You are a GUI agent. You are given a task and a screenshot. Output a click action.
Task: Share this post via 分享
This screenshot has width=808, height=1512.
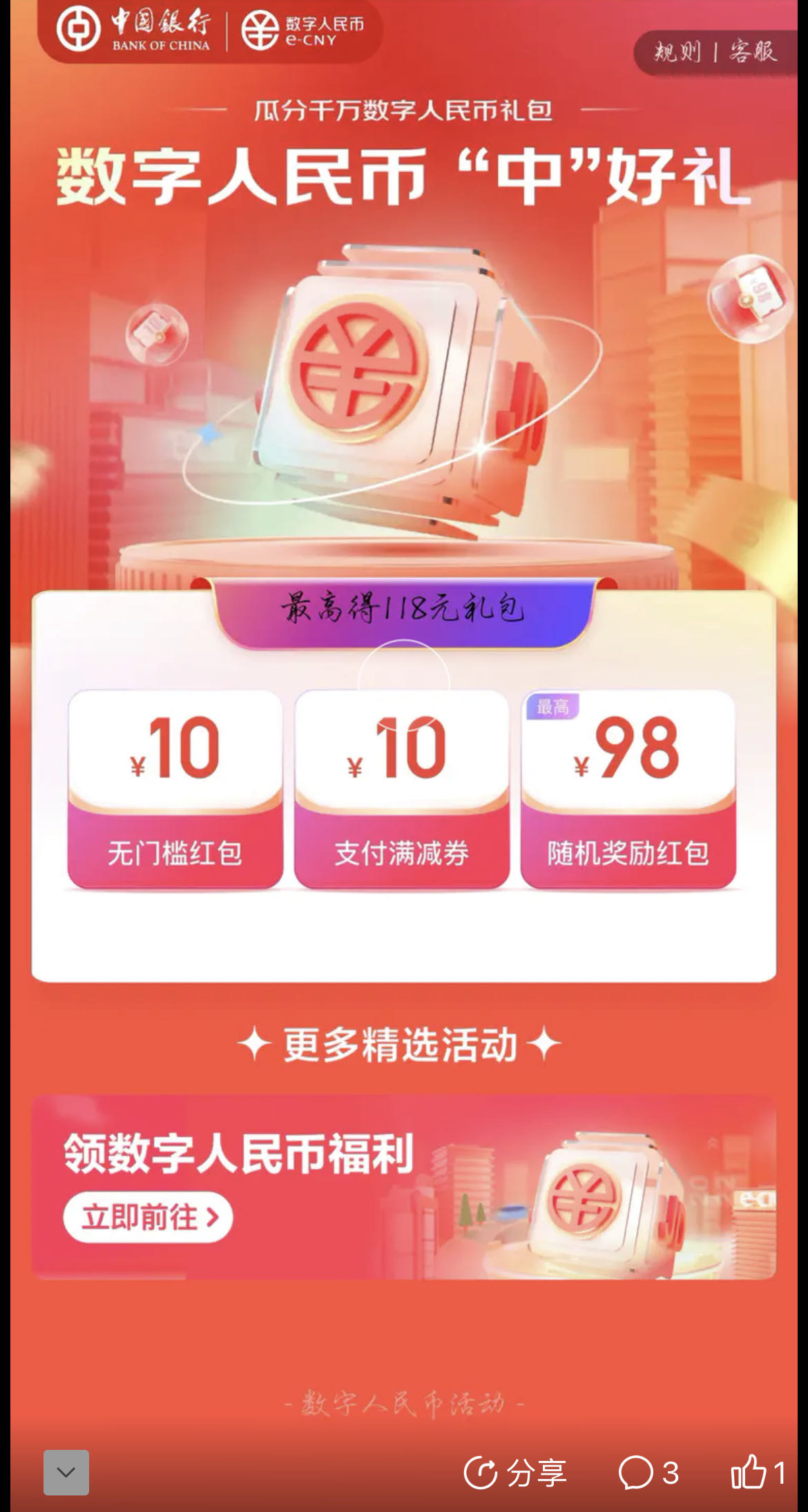(515, 1473)
